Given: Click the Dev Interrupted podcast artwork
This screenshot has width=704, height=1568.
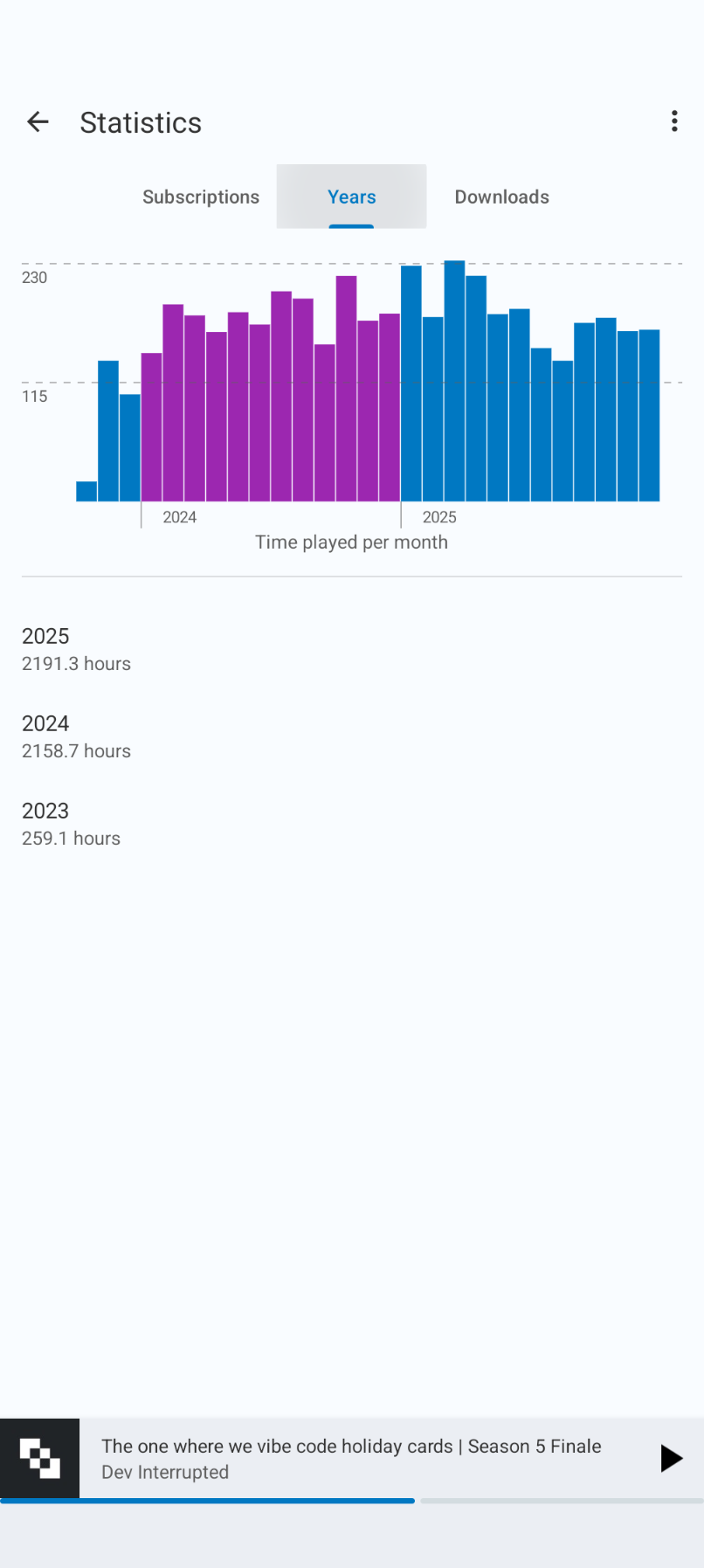Looking at the screenshot, I should (x=40, y=1458).
